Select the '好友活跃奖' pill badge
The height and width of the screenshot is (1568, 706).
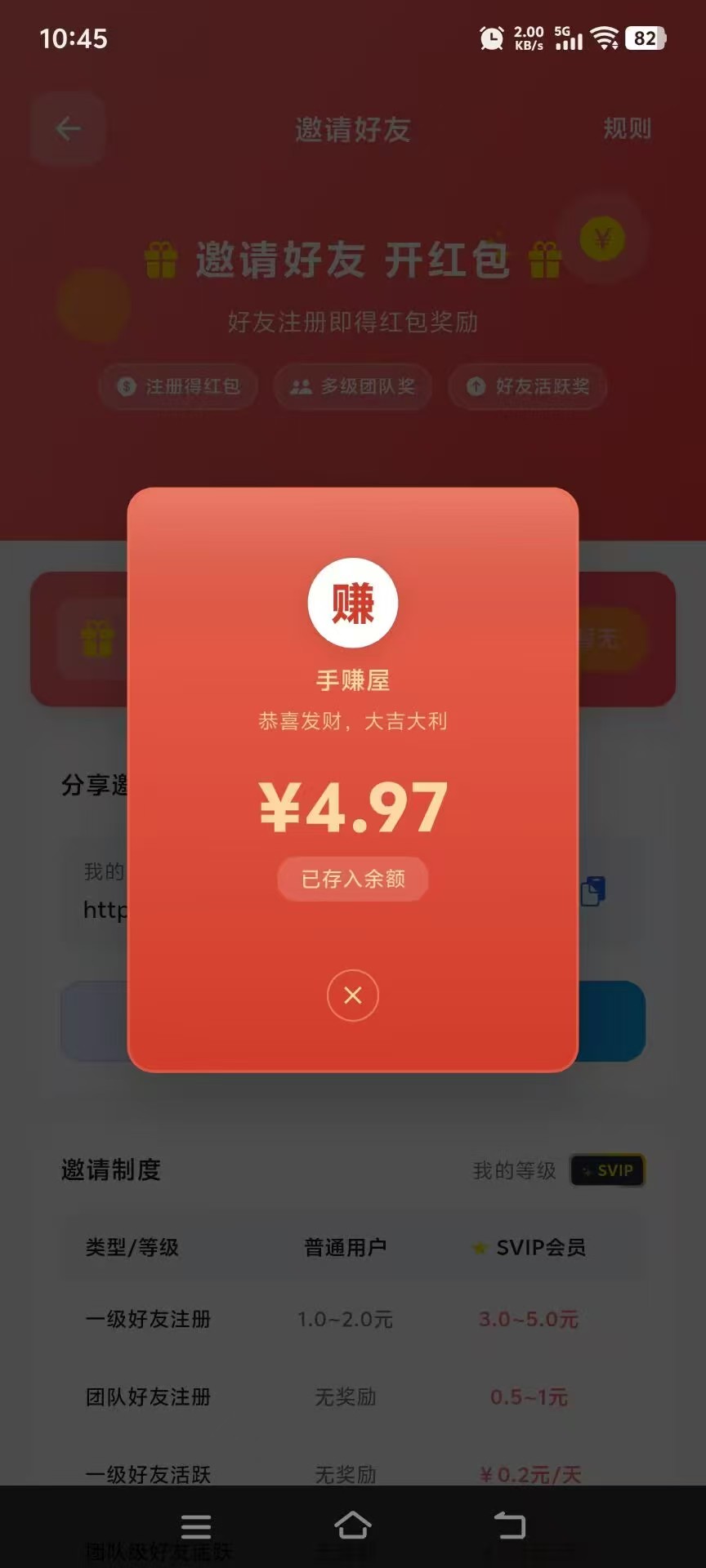point(527,387)
